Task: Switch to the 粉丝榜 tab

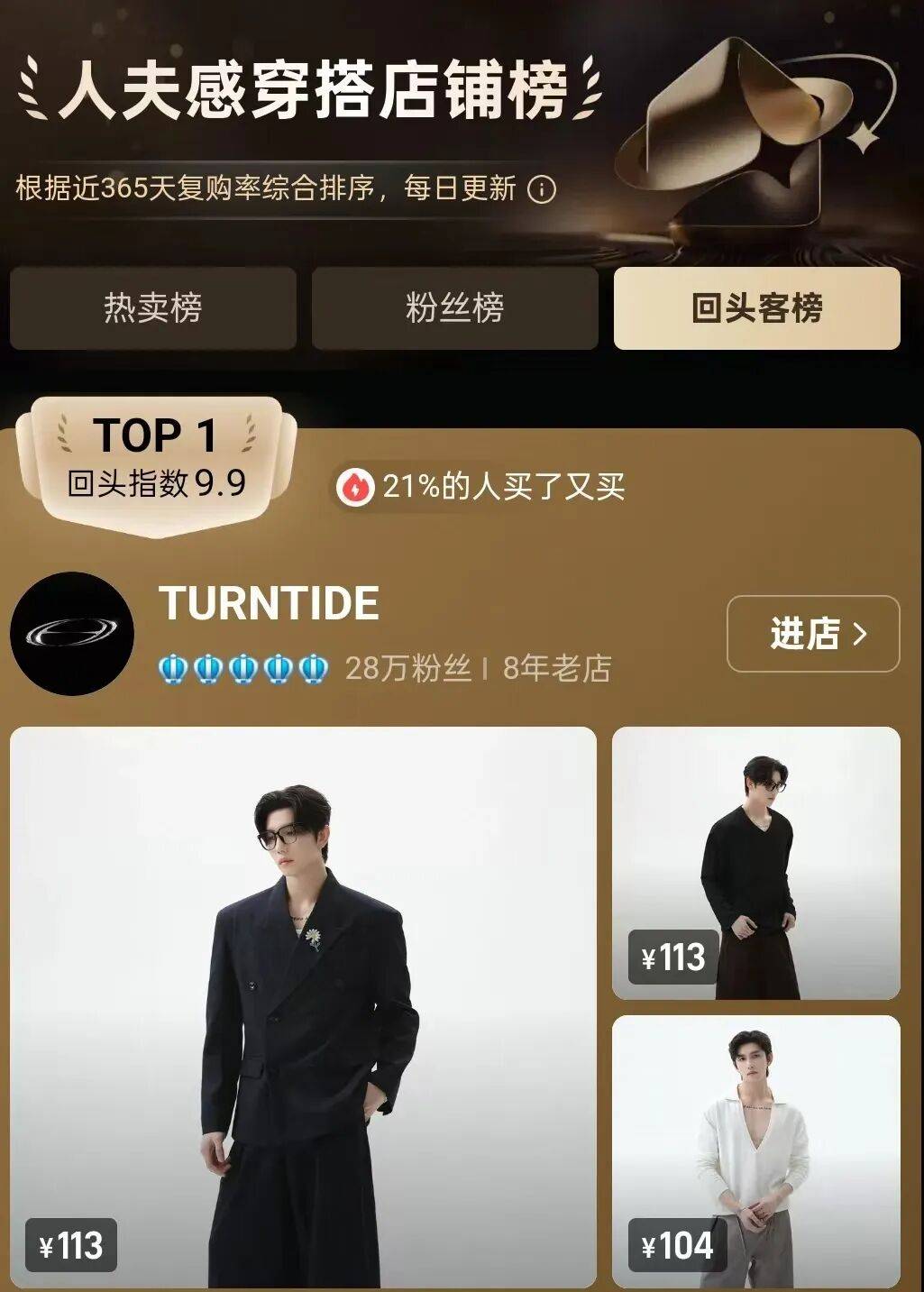Action: click(x=454, y=308)
